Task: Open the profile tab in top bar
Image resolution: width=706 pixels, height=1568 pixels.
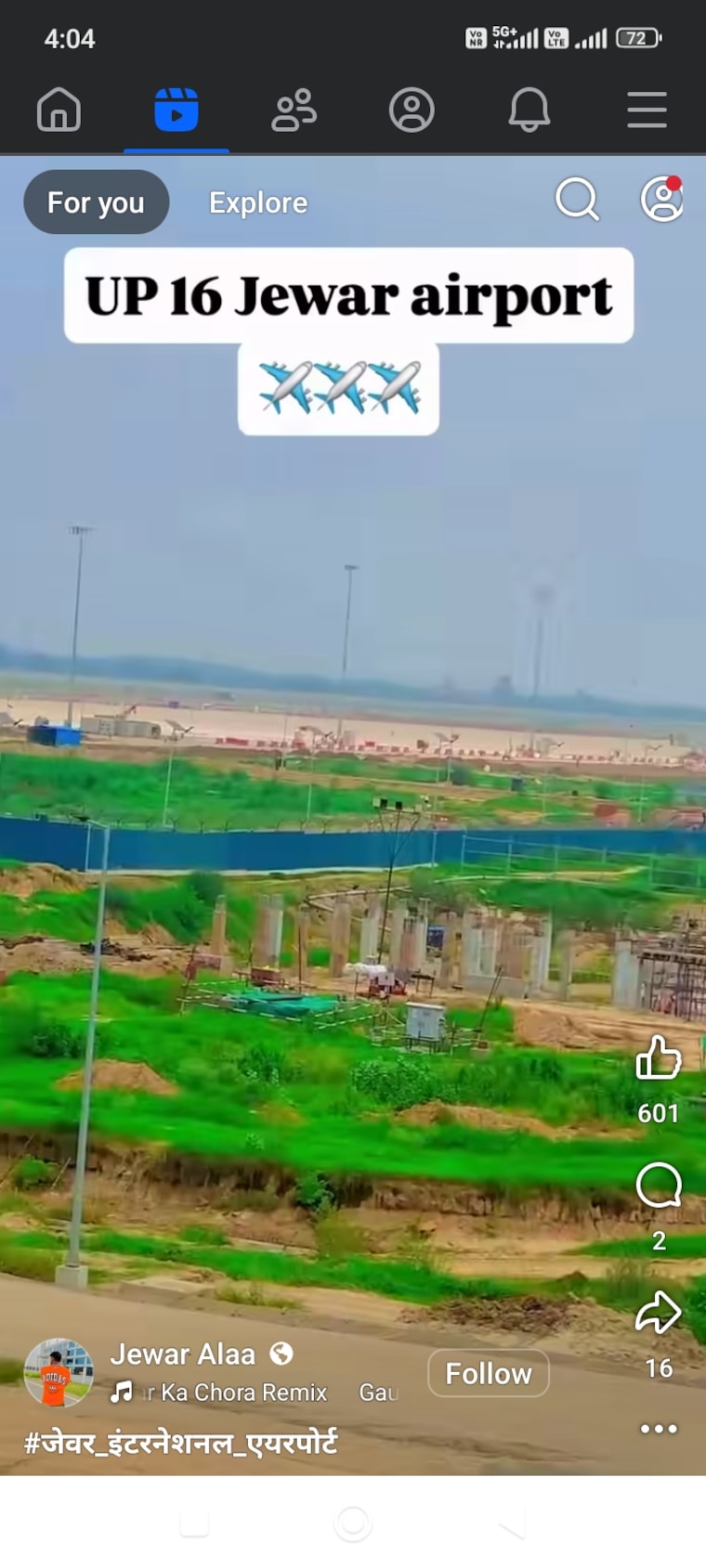Action: pos(412,110)
